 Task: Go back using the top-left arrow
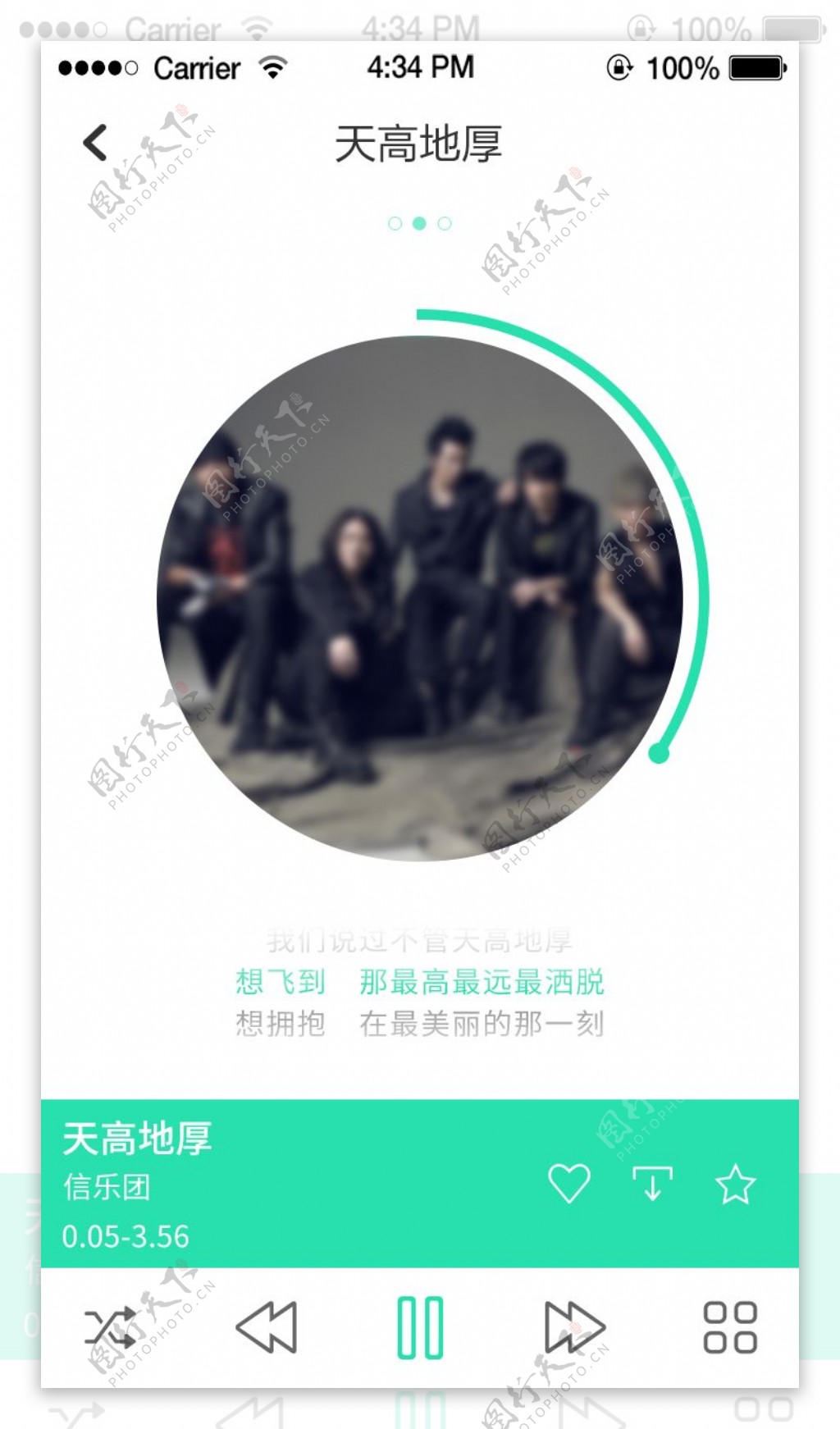point(96,143)
